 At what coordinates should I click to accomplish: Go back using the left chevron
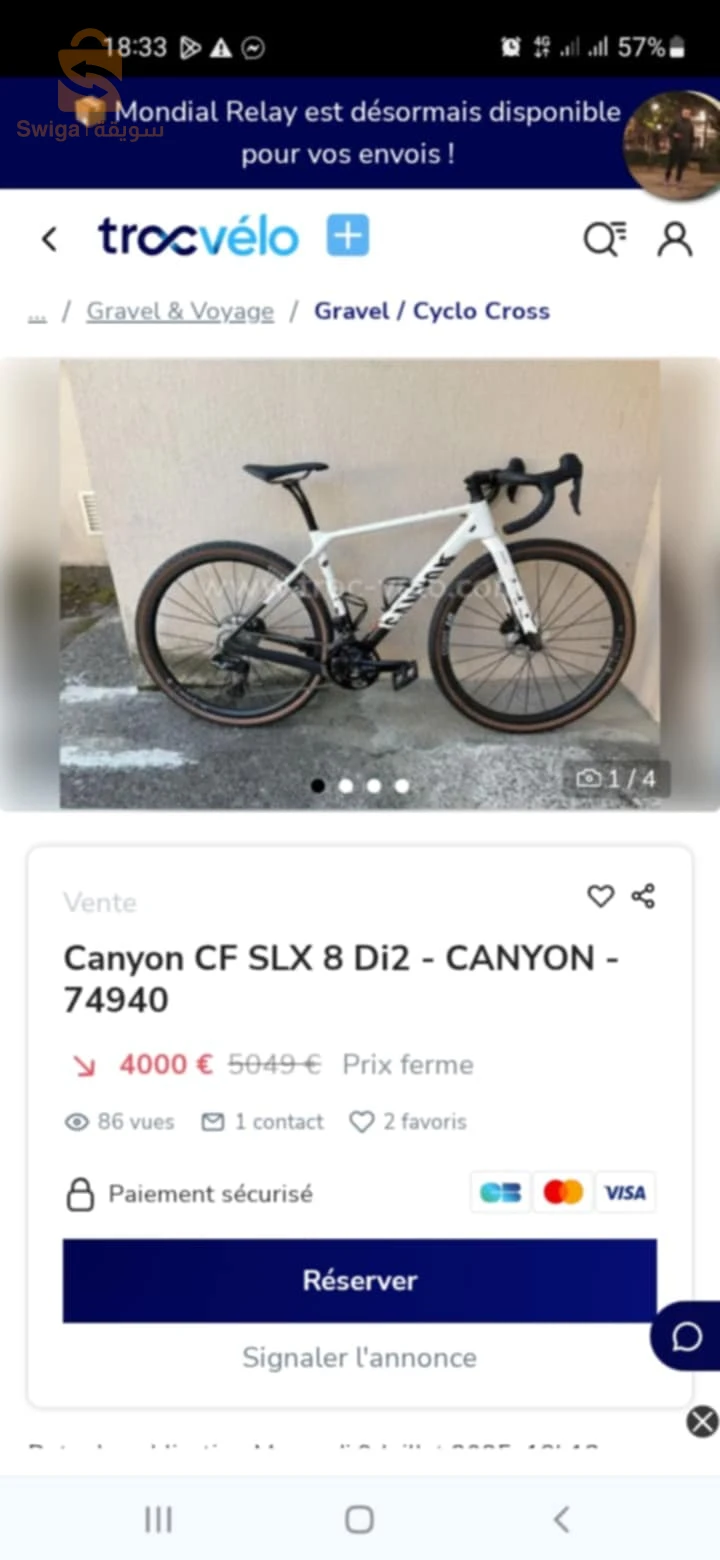tap(49, 239)
